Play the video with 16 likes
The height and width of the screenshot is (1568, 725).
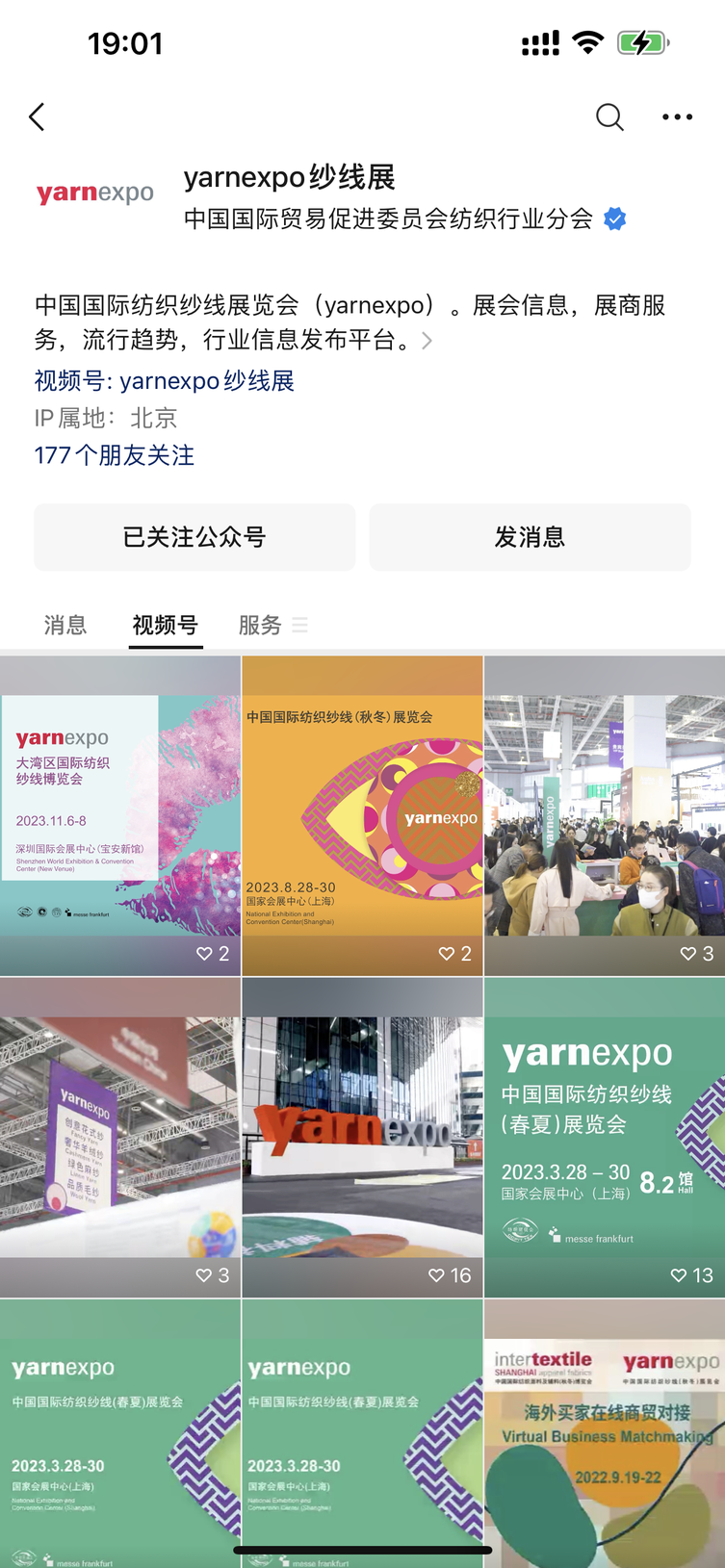point(362,1138)
